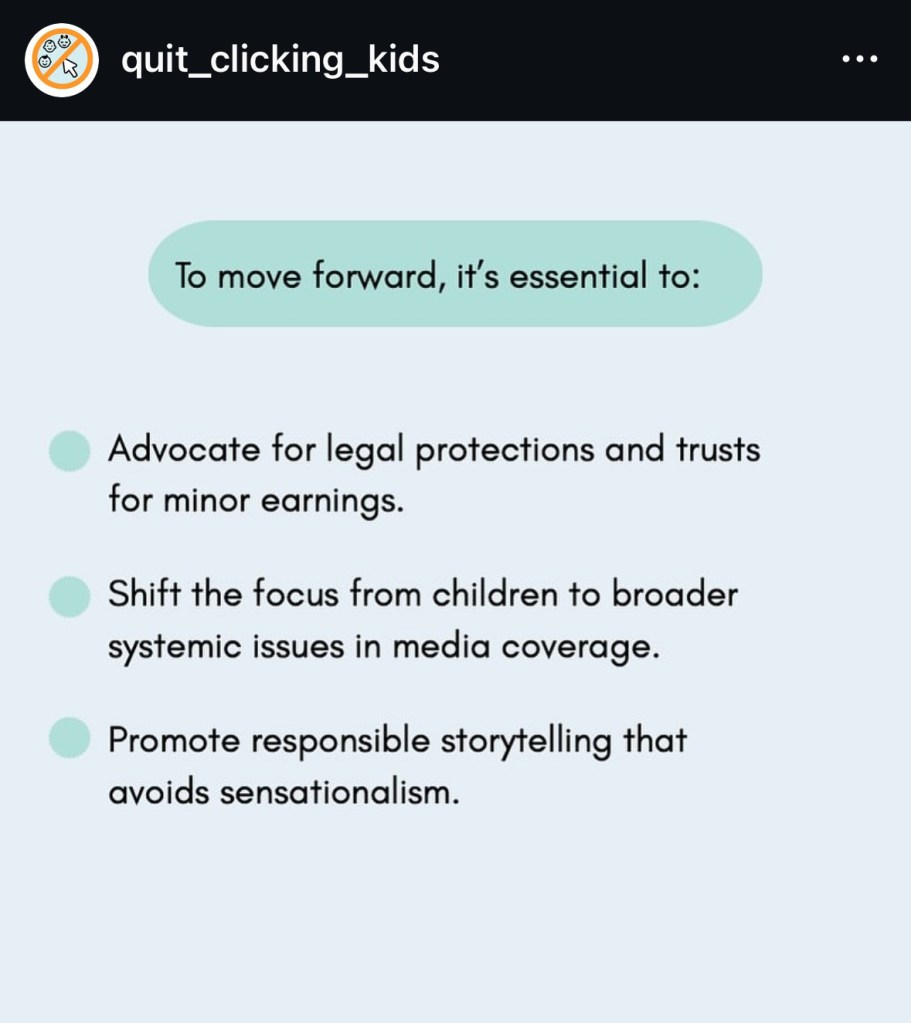Open the quit_clicking_kids profile picture
The image size is (911, 1023).
61,60
